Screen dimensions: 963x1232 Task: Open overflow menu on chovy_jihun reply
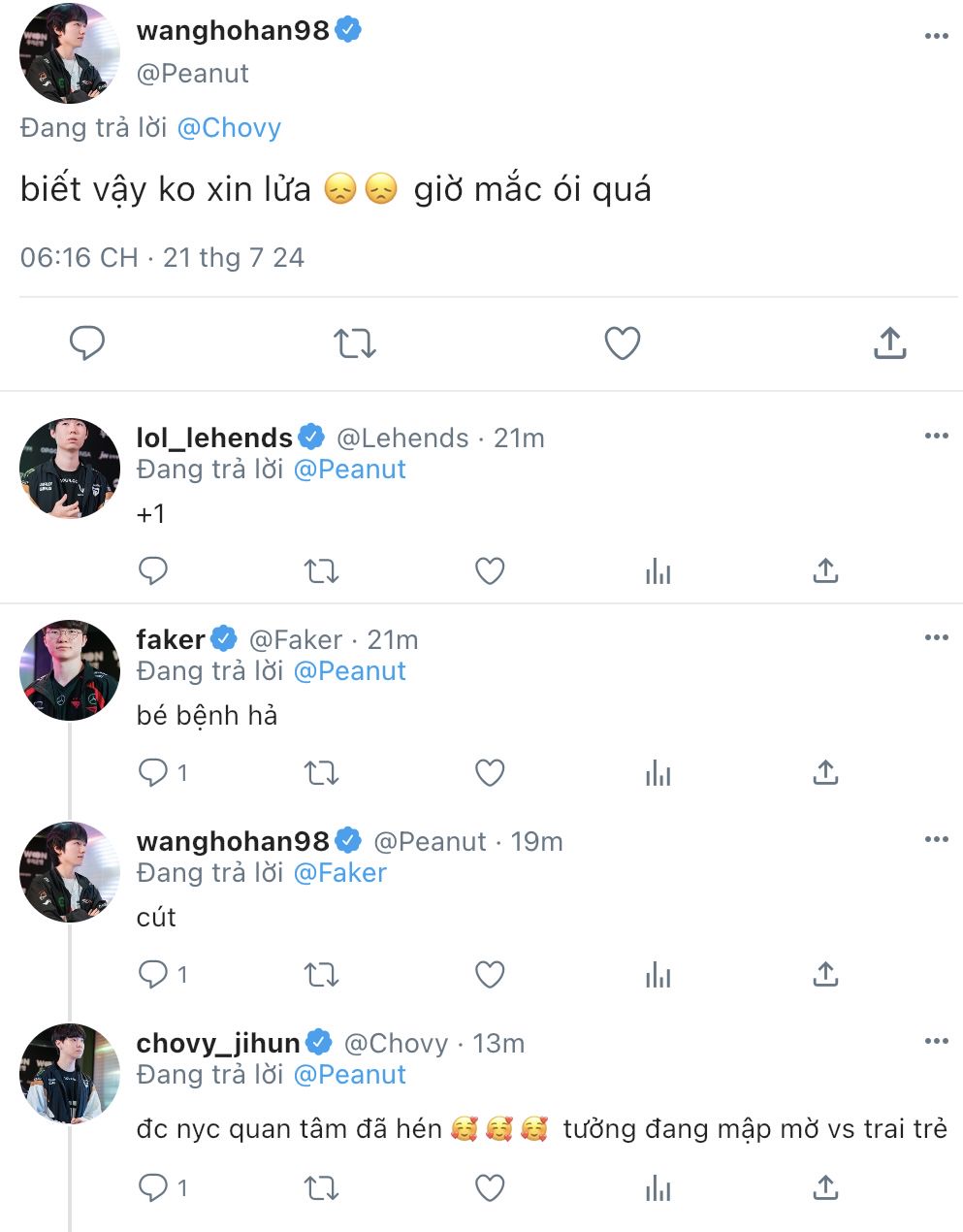pos(936,1041)
